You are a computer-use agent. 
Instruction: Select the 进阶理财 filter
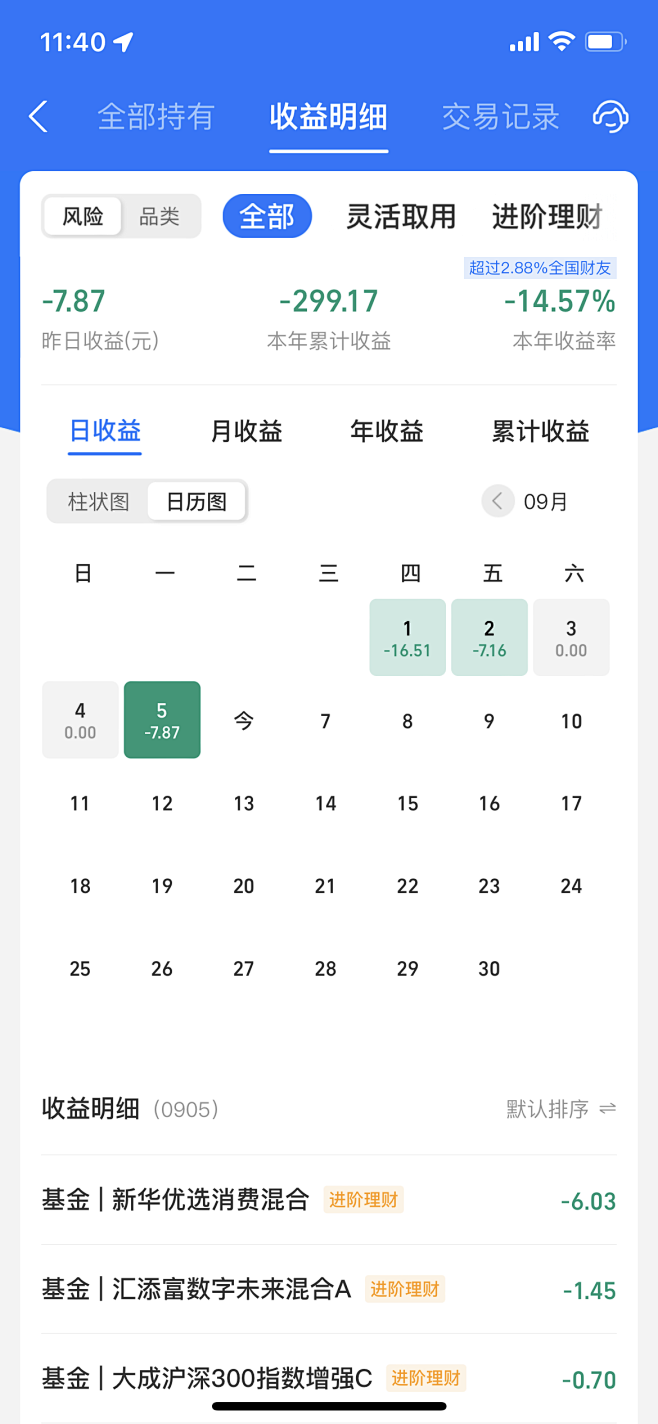pos(547,216)
